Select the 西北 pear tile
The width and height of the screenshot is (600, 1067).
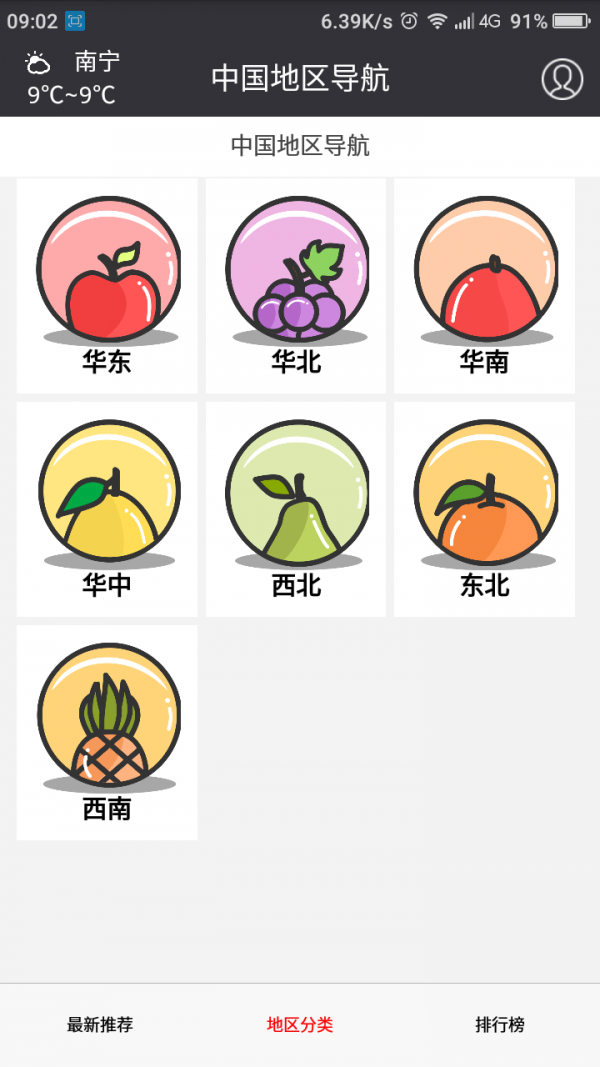[x=296, y=509]
